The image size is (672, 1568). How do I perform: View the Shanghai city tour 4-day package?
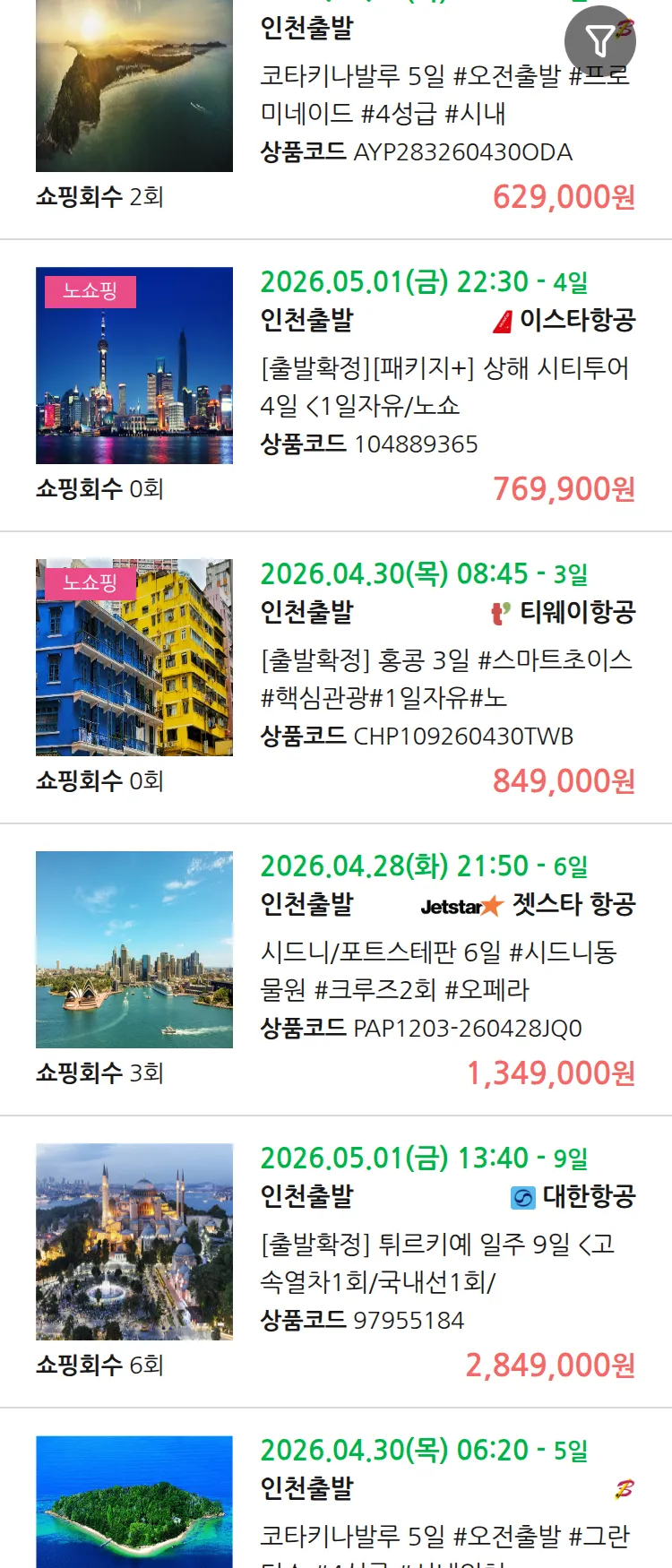(444, 387)
